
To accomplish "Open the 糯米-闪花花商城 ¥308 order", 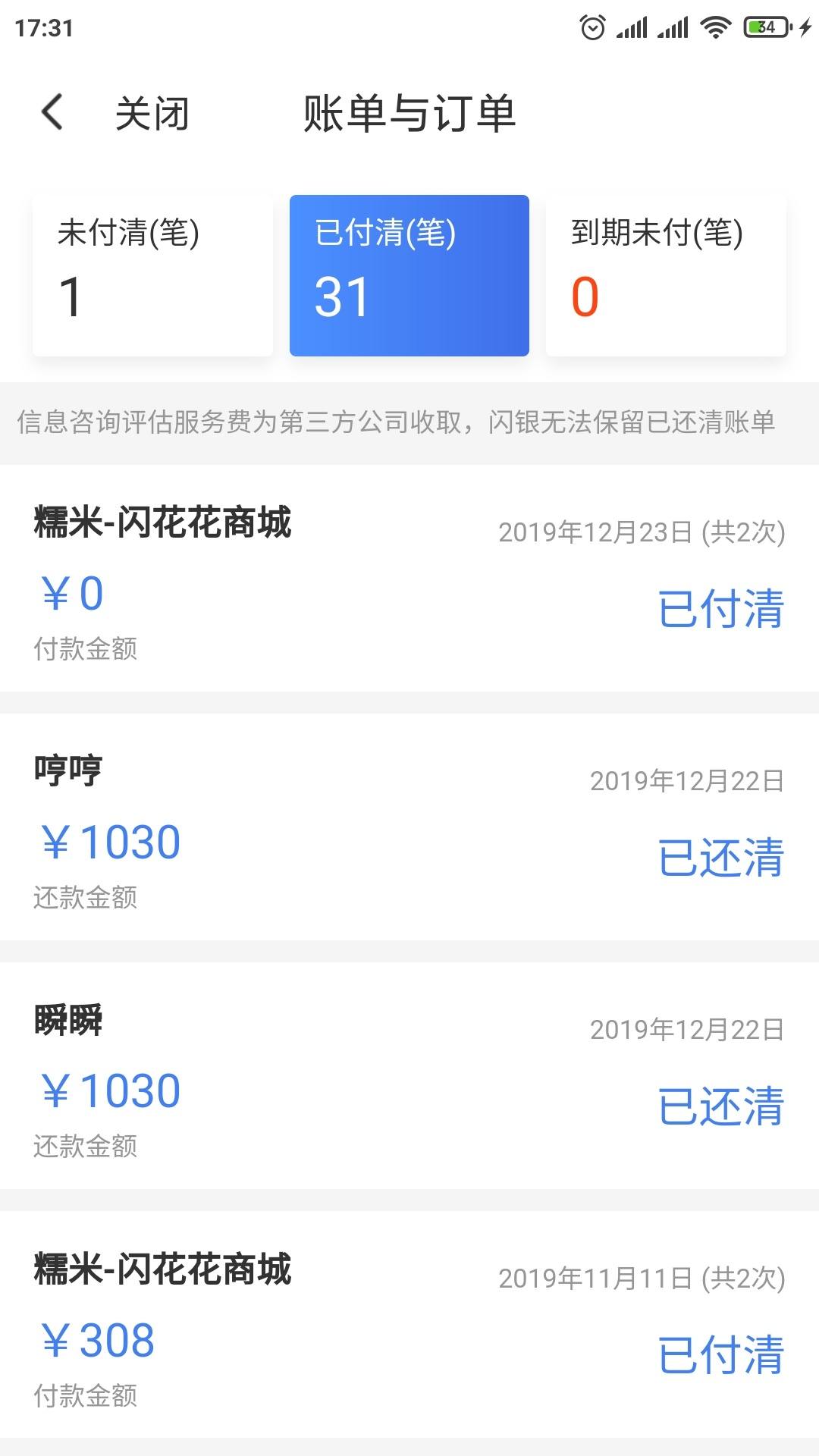I will (409, 1324).
